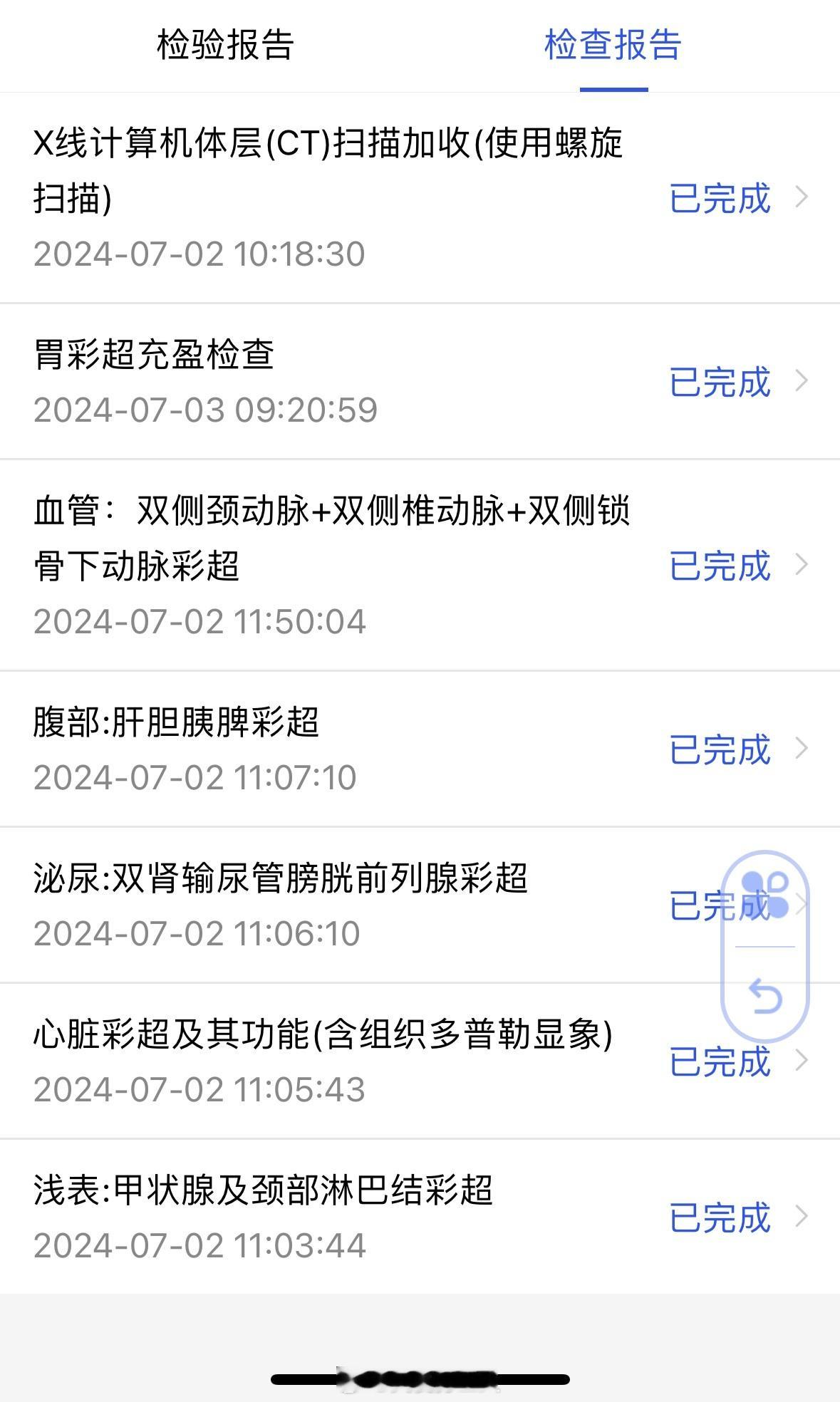Switch to the 检验报告 tab

pyautogui.click(x=225, y=45)
